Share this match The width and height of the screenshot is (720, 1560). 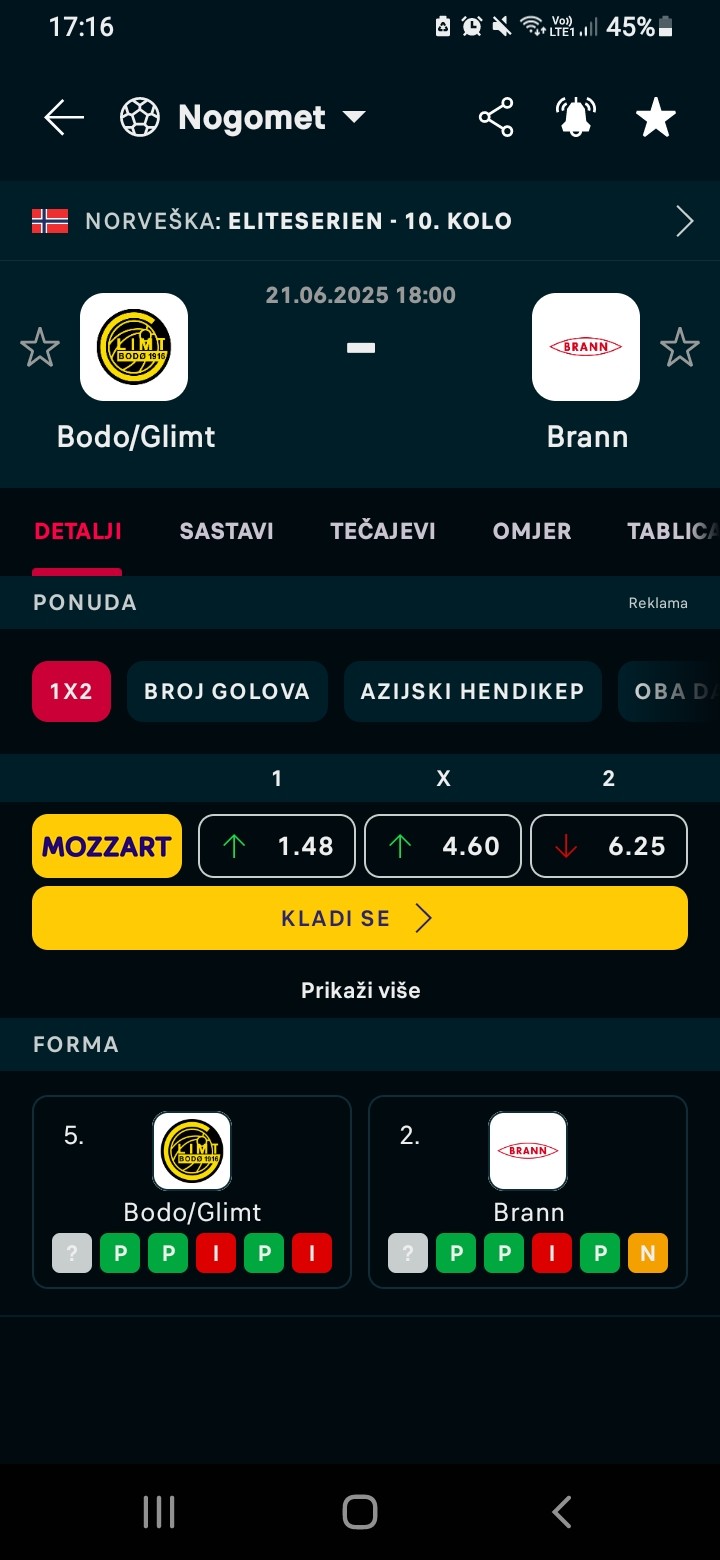click(x=496, y=118)
